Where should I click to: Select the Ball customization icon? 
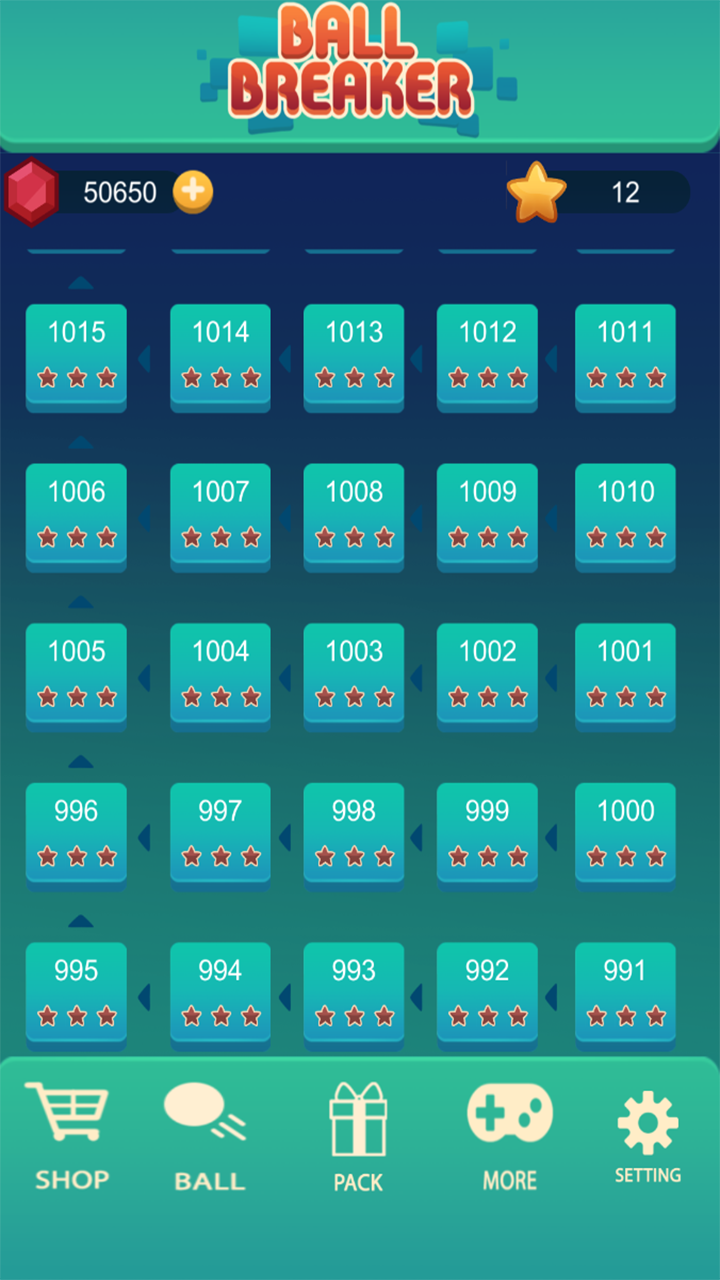[208, 1120]
